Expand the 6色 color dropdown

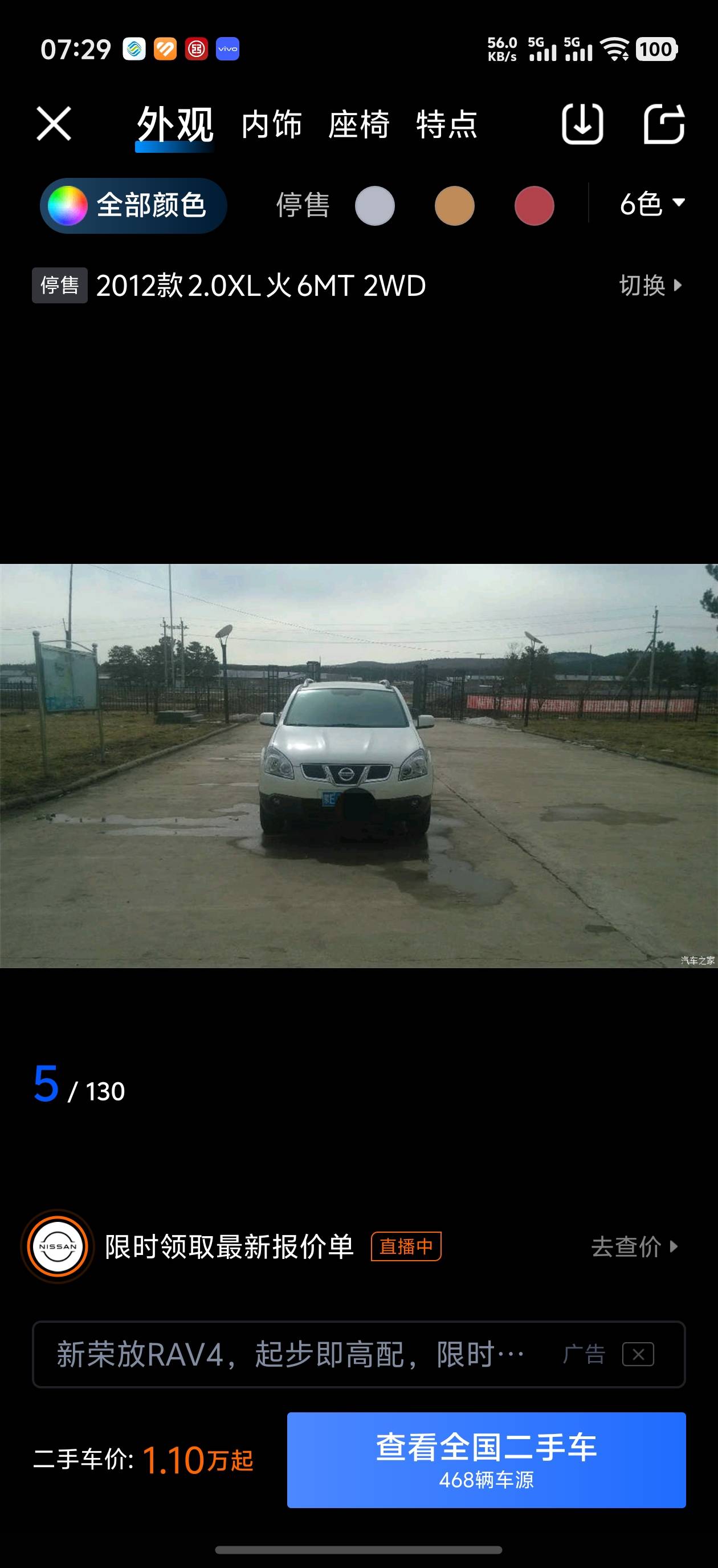pyautogui.click(x=652, y=204)
